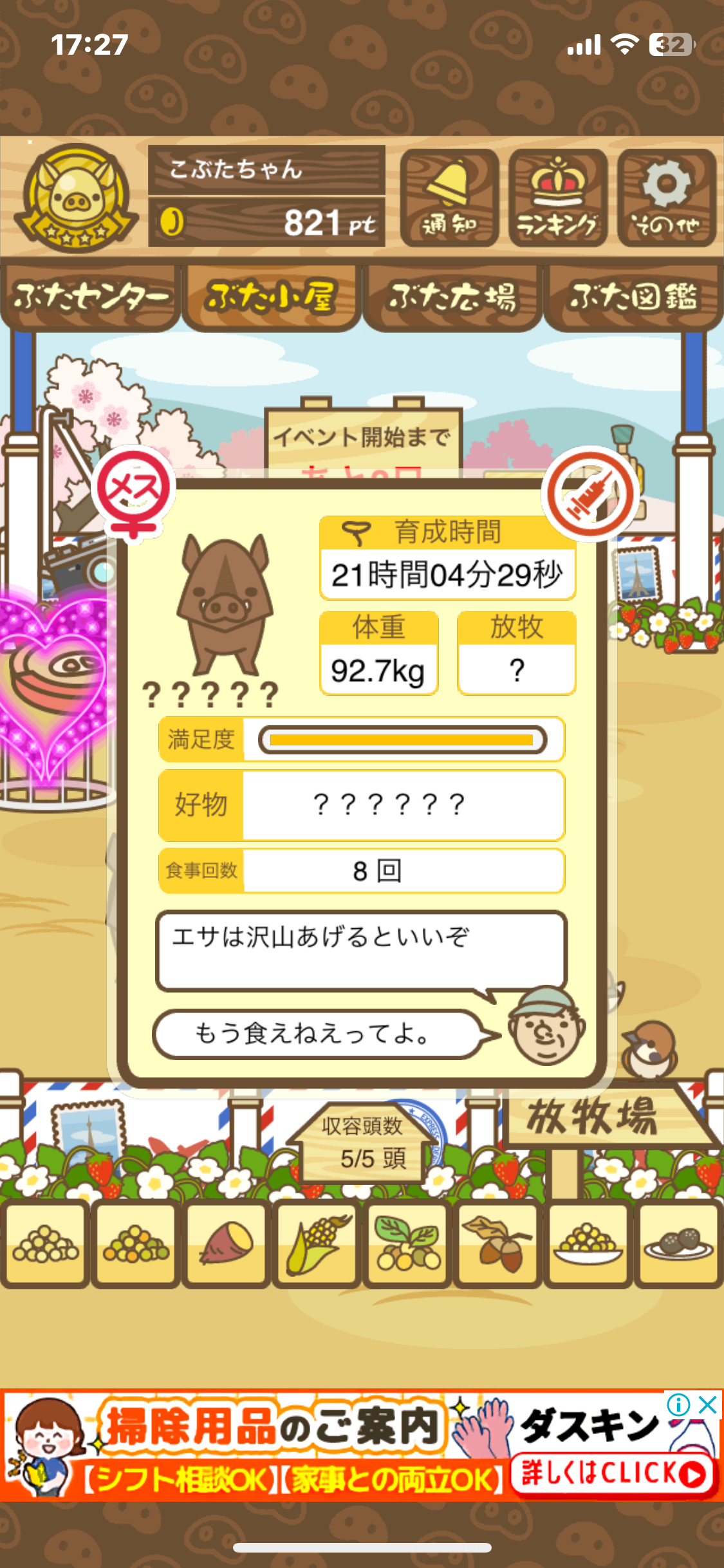Feed the pig the sweet potato
Image resolution: width=724 pixels, height=1568 pixels.
[x=226, y=1244]
